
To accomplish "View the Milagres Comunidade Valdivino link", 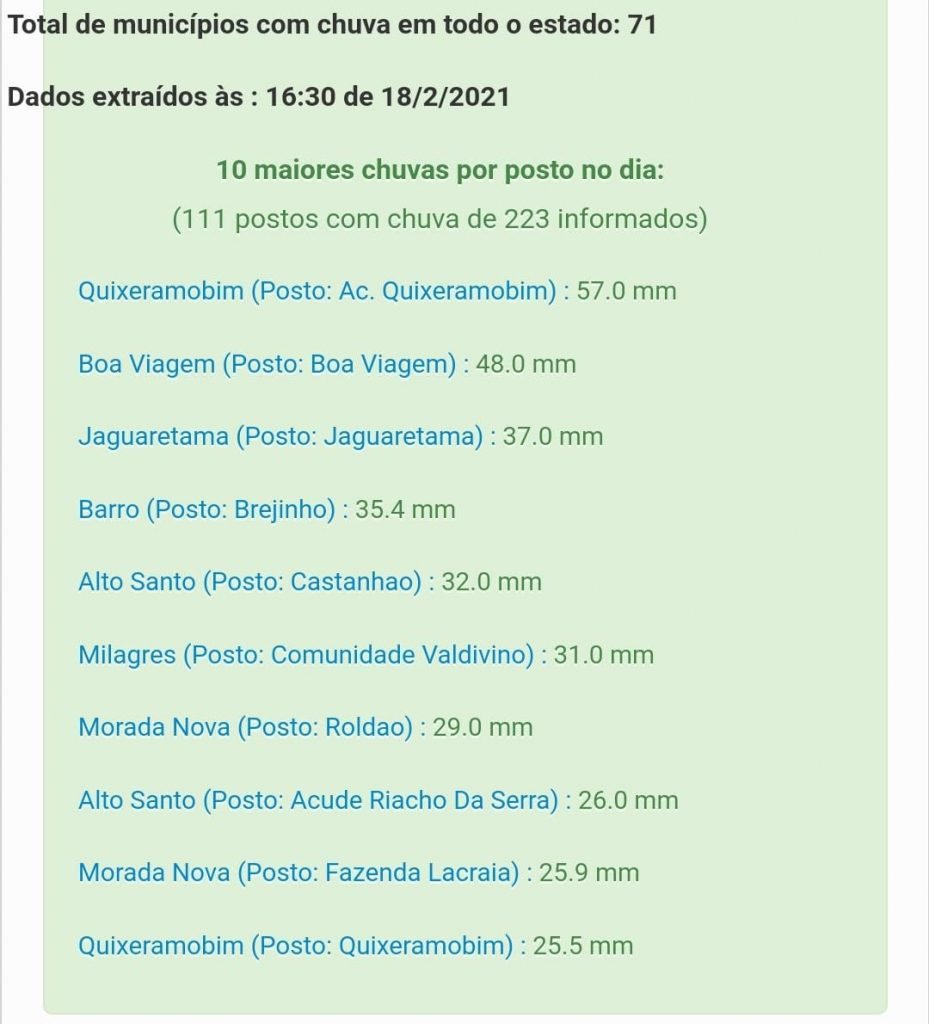I will pos(306,655).
